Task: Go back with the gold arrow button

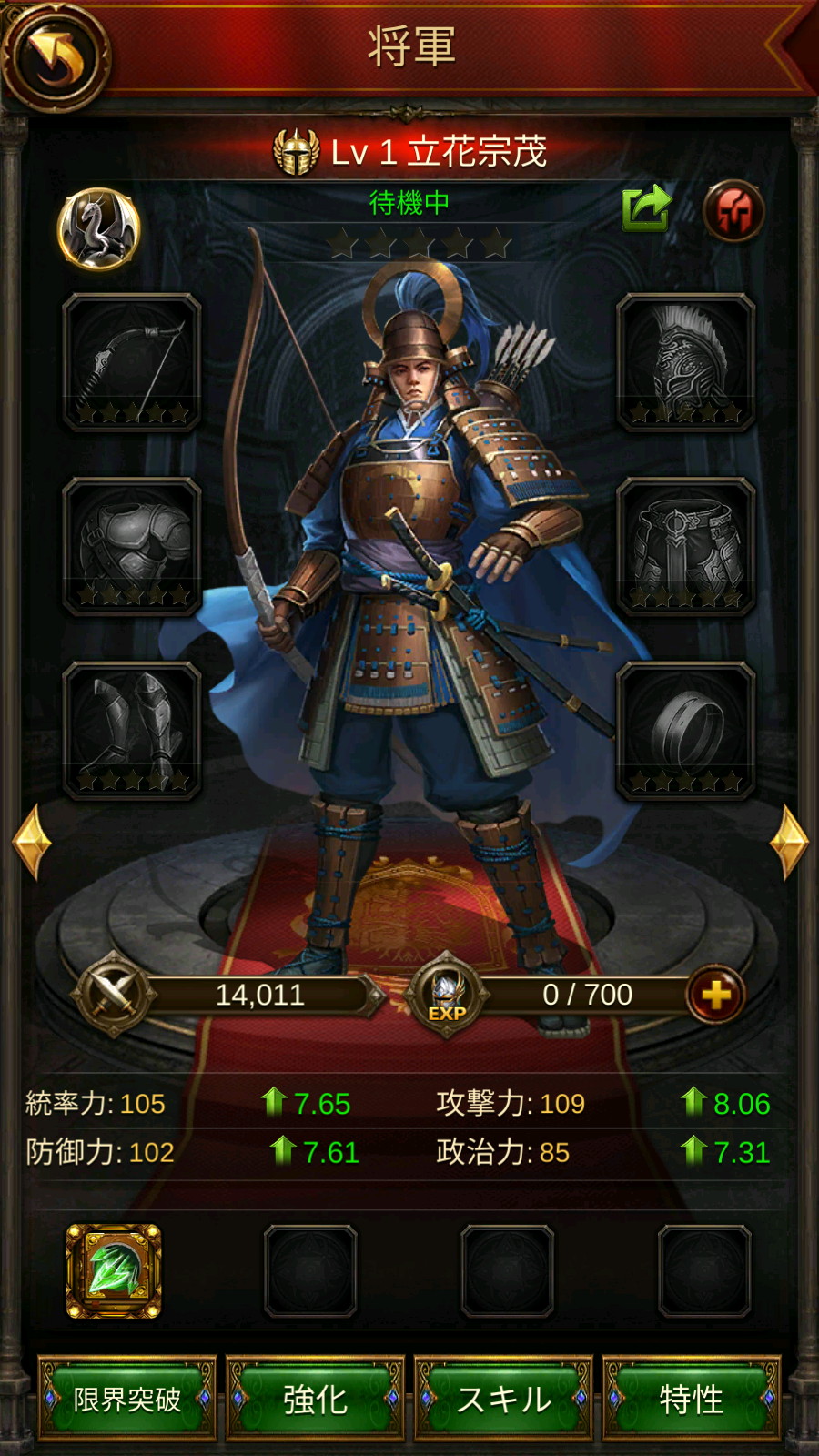Action: (55, 55)
